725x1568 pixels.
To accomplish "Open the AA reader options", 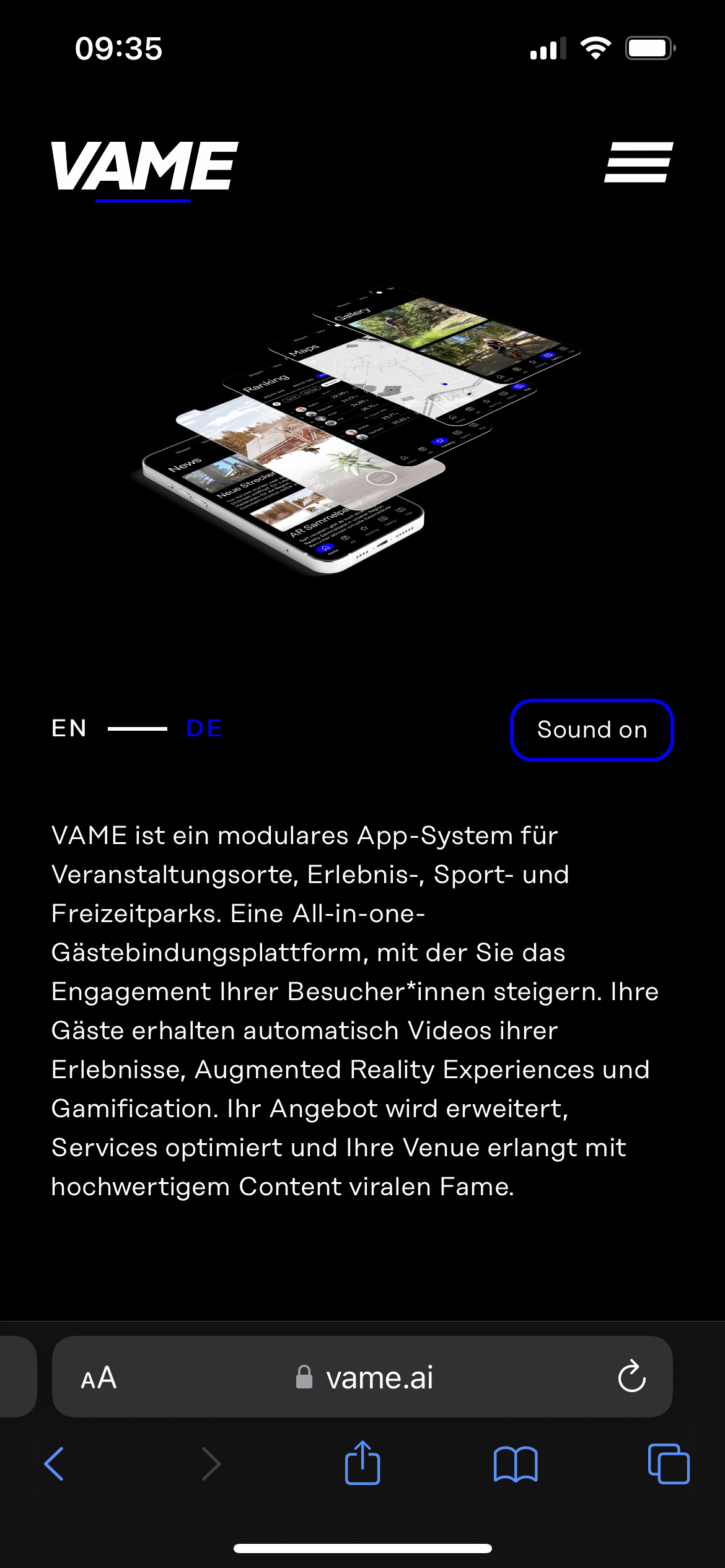I will [x=99, y=1378].
